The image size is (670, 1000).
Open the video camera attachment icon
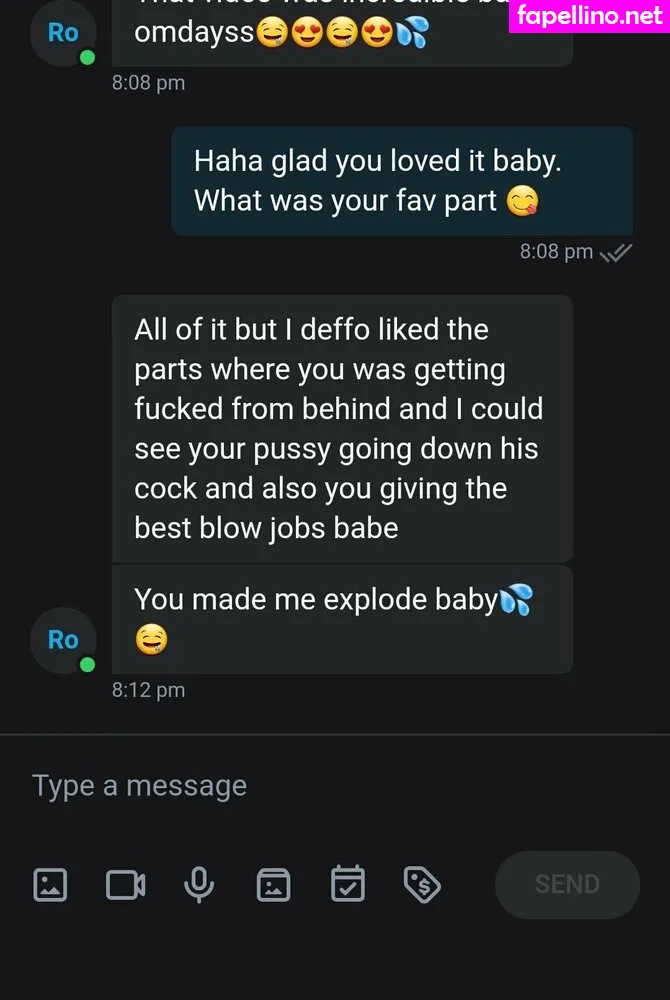[x=126, y=884]
